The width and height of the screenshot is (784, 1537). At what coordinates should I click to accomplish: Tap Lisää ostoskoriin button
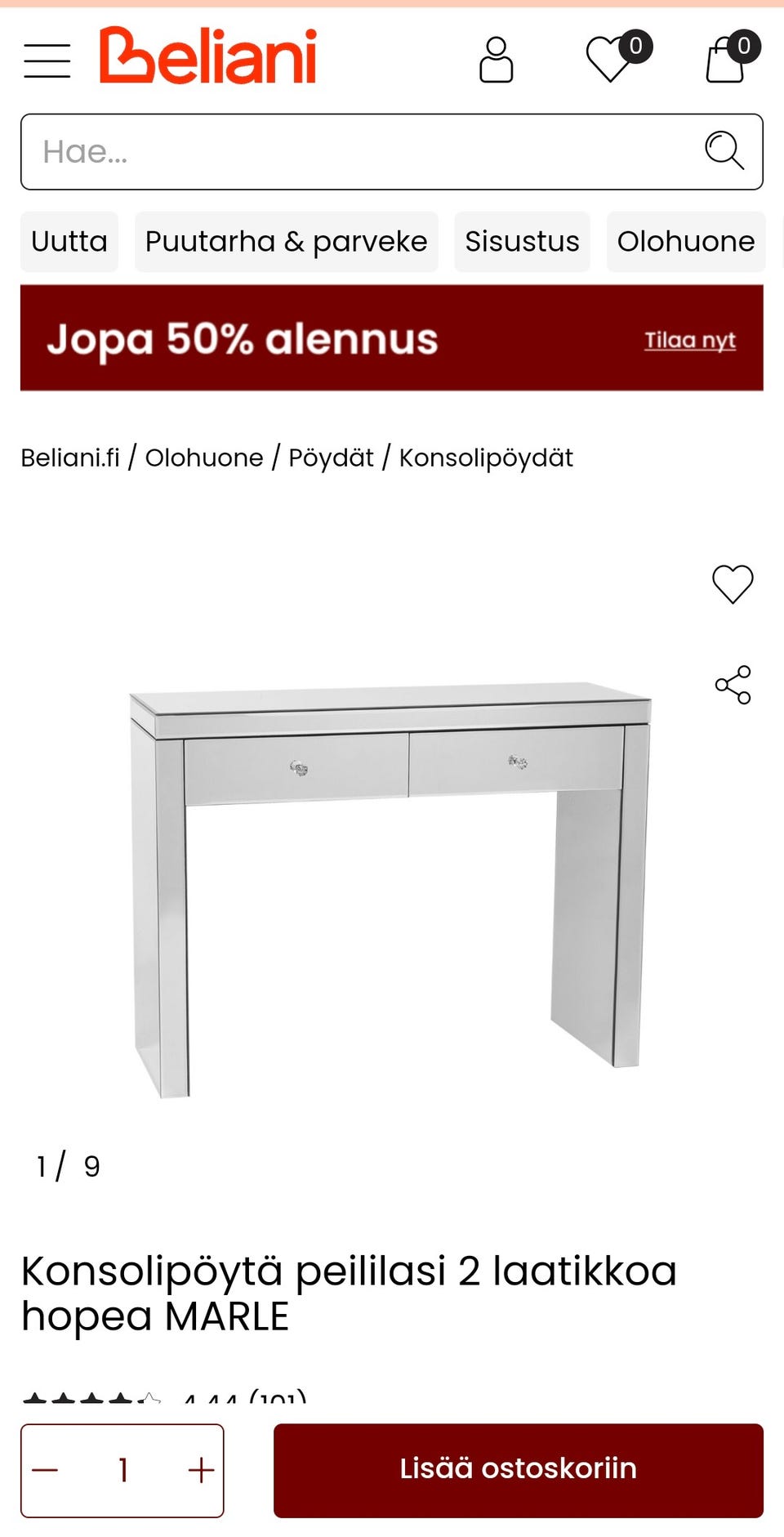tap(518, 1470)
